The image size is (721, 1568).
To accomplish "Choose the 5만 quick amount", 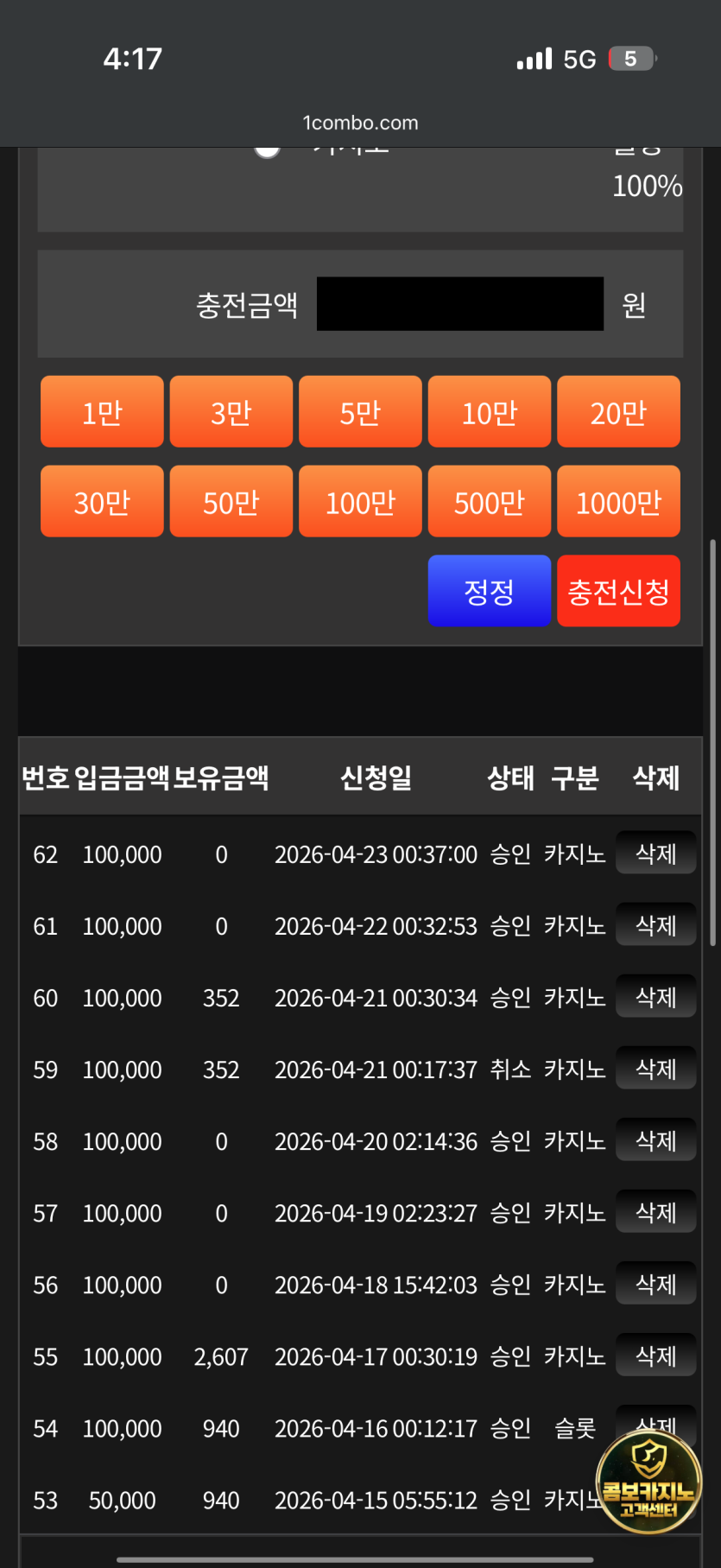I will [x=360, y=412].
